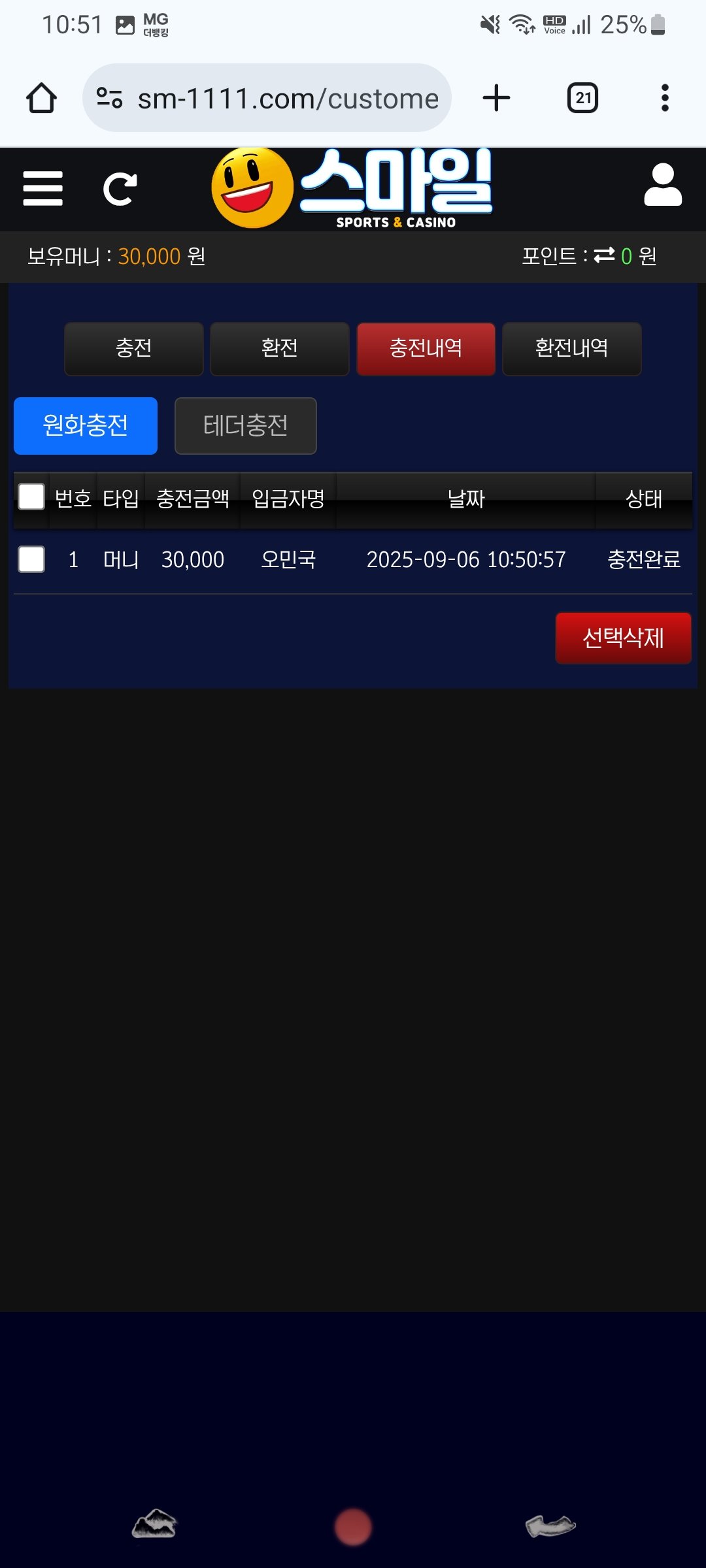Tap the site refresh icon

[x=120, y=189]
